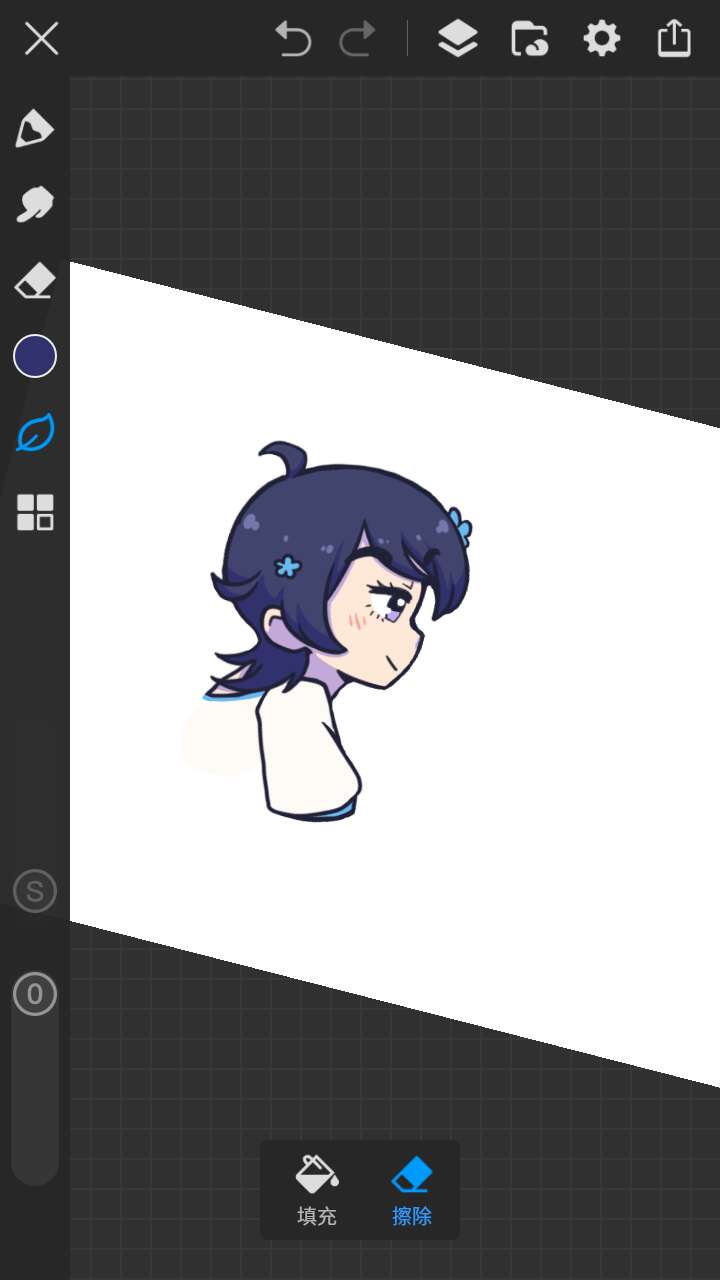Switch to 填充 fill mode

(317, 1190)
